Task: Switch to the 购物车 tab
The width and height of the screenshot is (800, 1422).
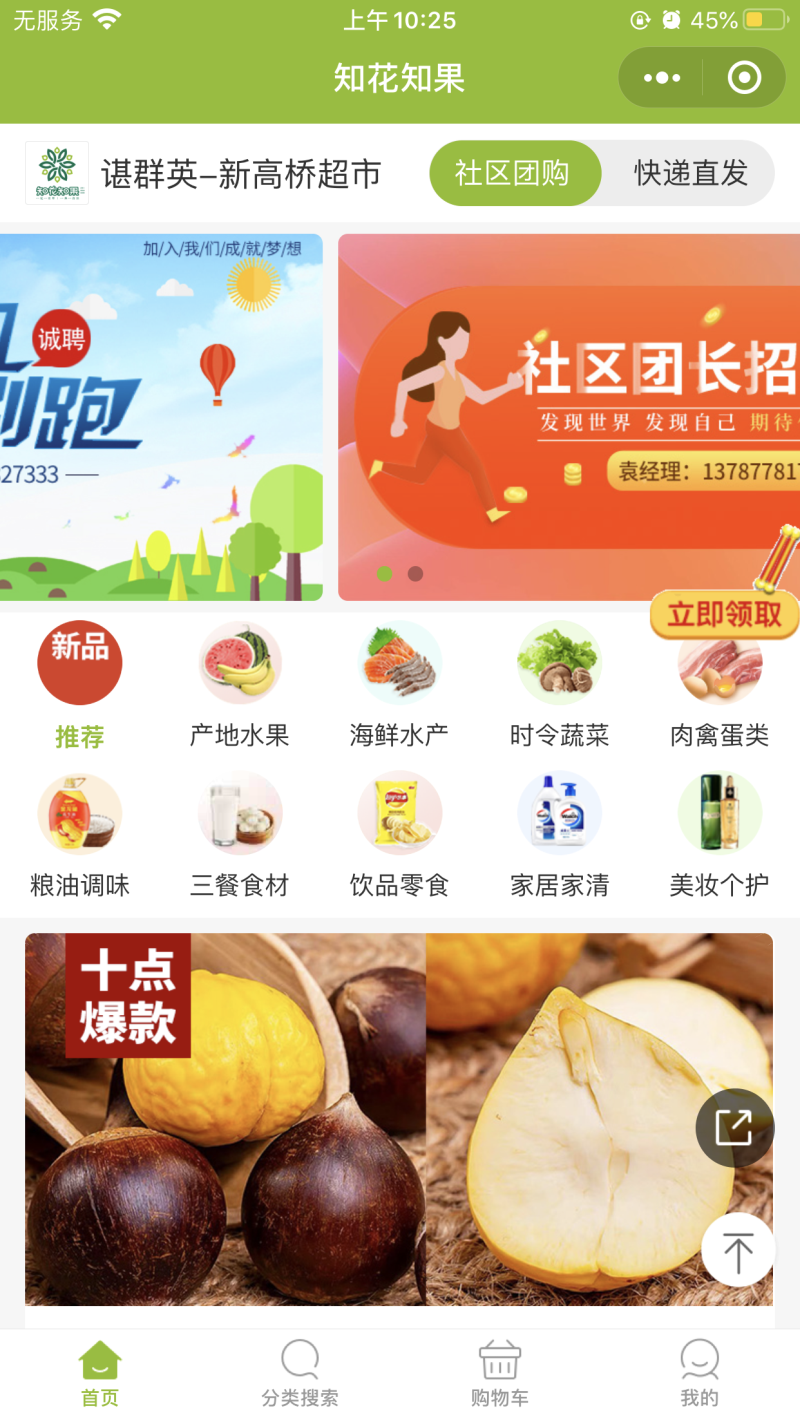Action: click(499, 1374)
